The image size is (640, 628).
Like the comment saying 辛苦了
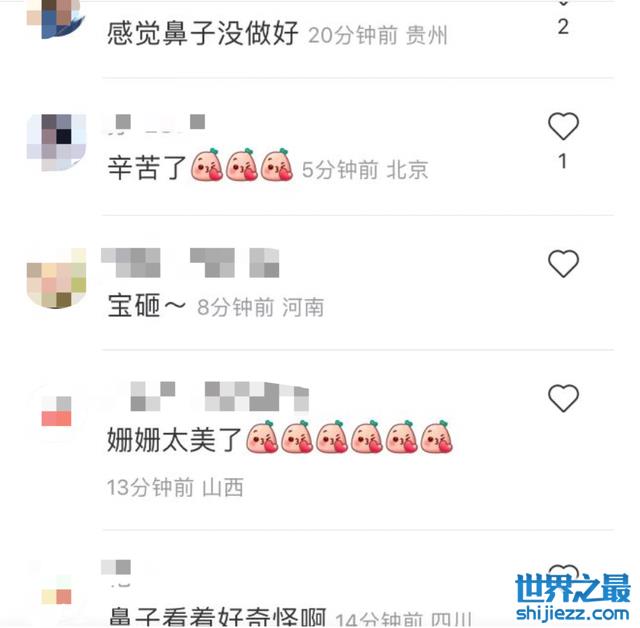coord(563,127)
